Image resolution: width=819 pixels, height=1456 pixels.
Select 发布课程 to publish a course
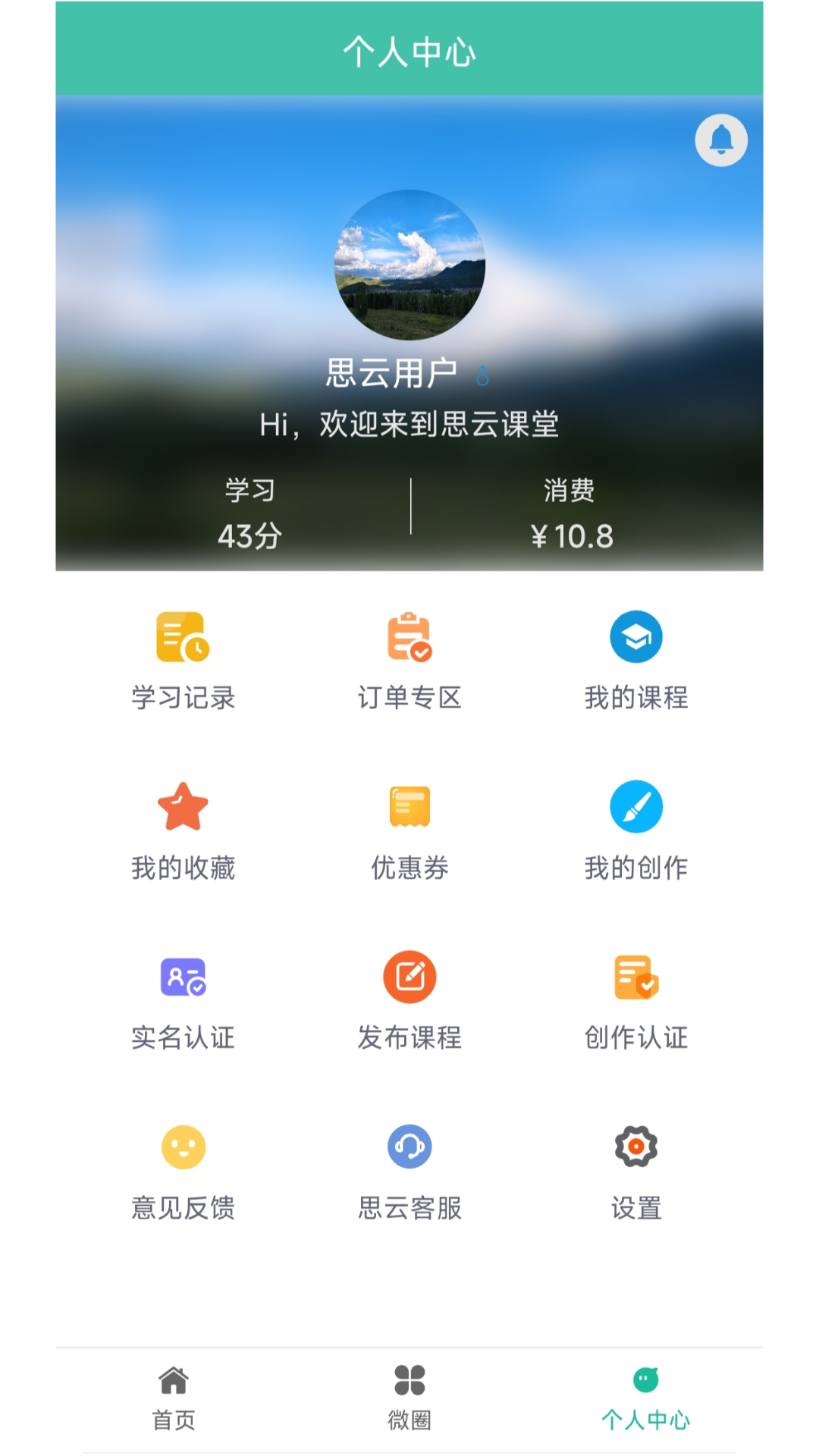[x=409, y=999]
